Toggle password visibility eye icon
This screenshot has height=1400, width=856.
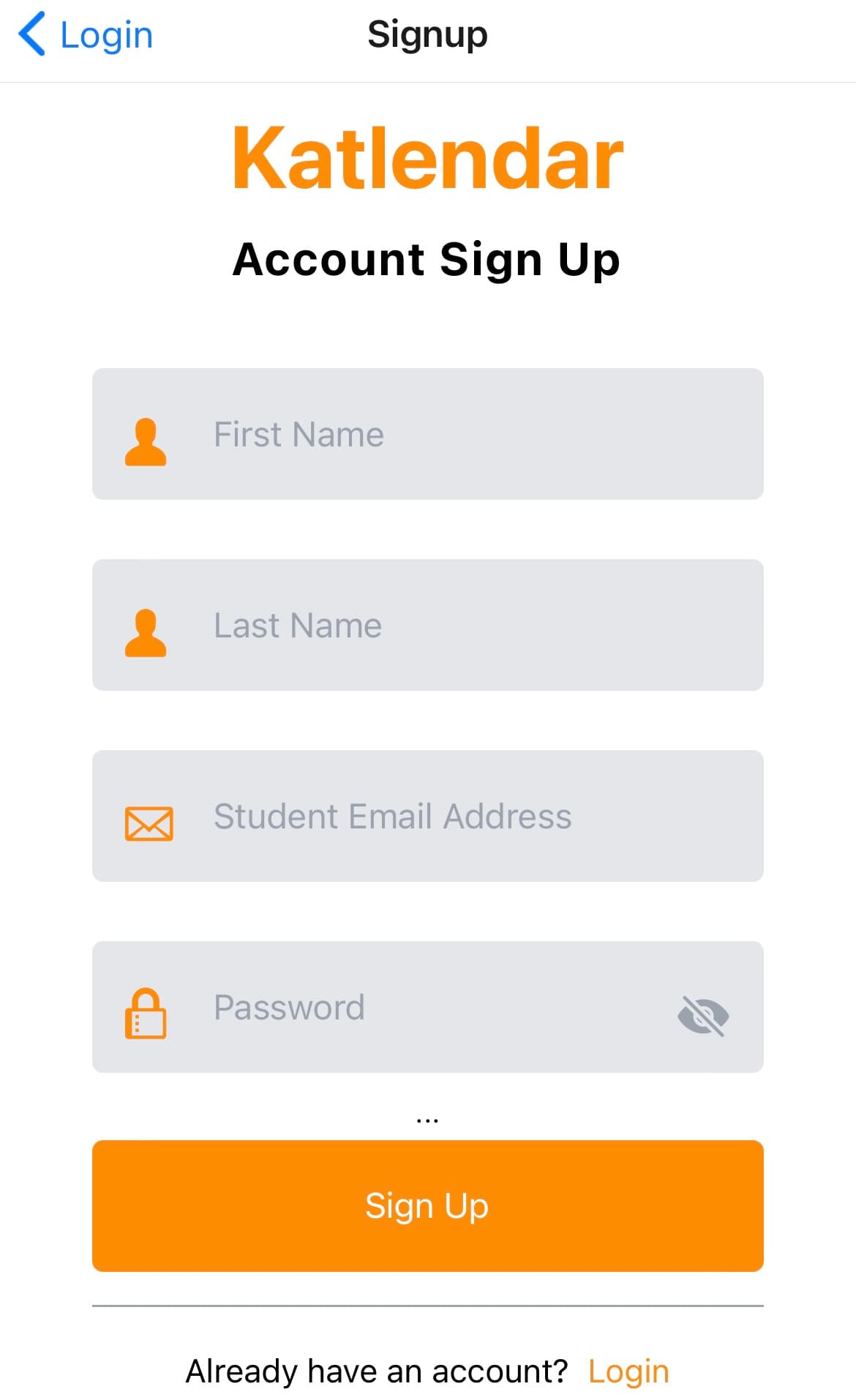[703, 1016]
